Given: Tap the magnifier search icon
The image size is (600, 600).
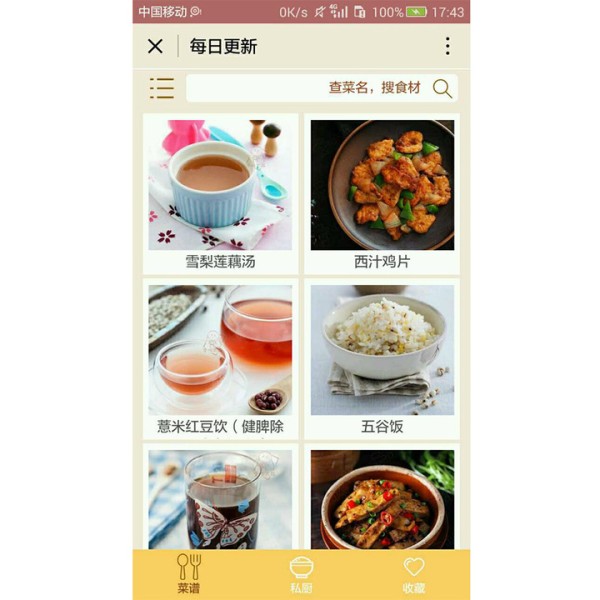Looking at the screenshot, I should [442, 88].
